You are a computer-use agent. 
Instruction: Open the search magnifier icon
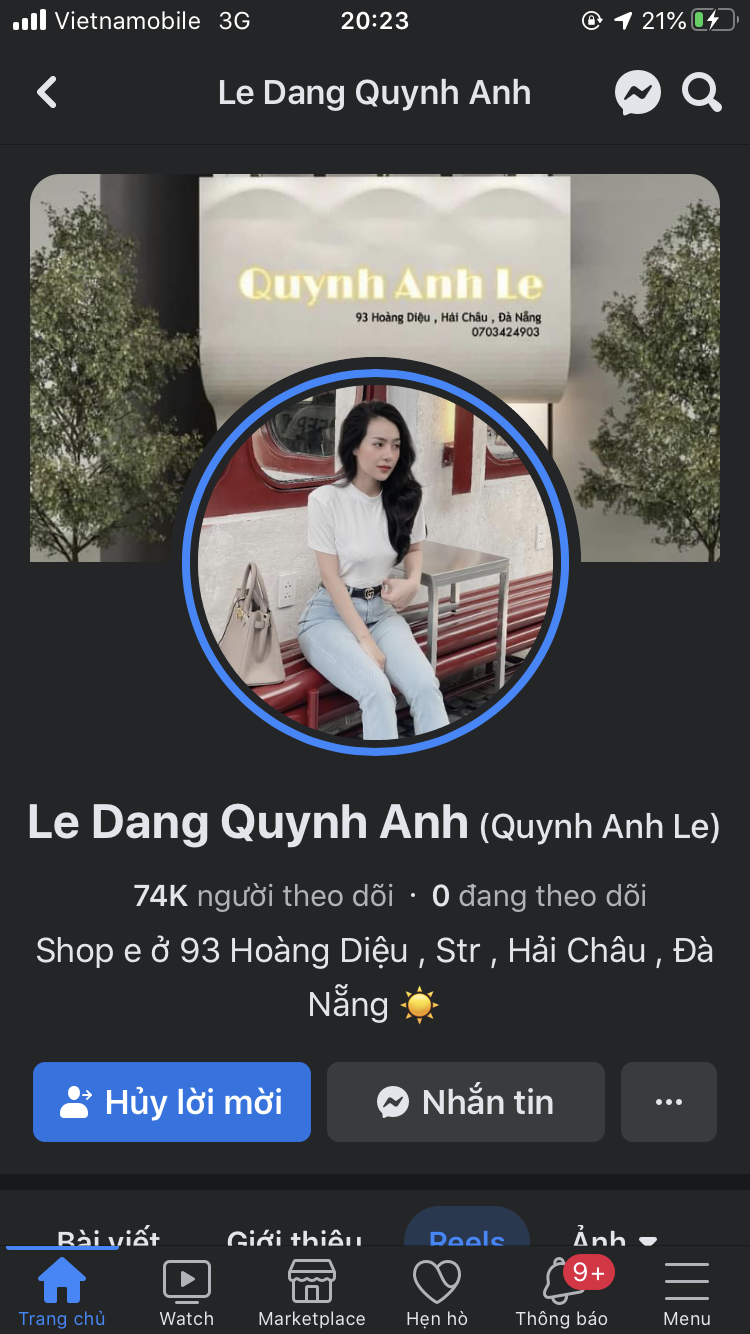(x=701, y=94)
